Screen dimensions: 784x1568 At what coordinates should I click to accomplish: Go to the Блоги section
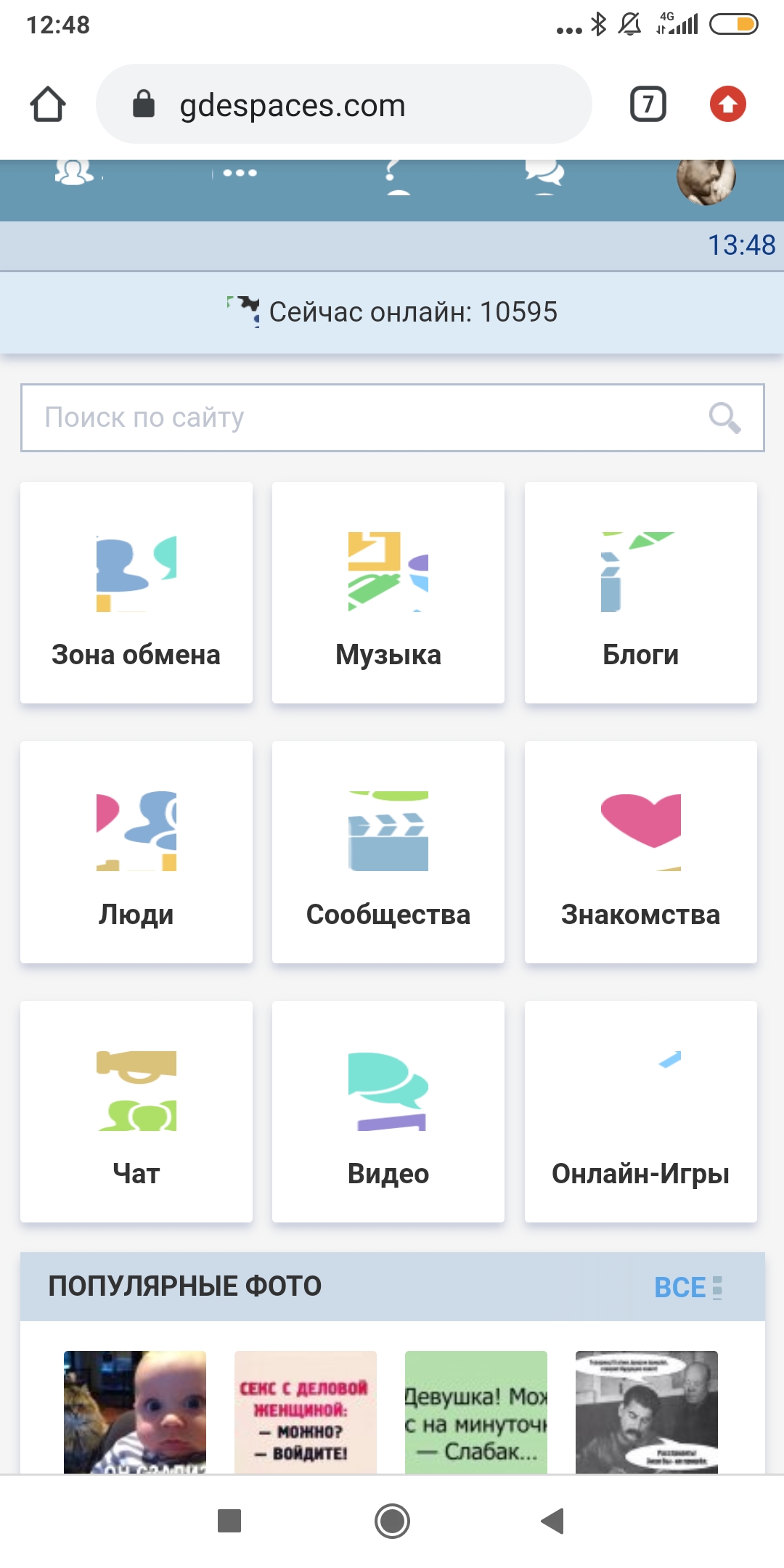point(641,592)
